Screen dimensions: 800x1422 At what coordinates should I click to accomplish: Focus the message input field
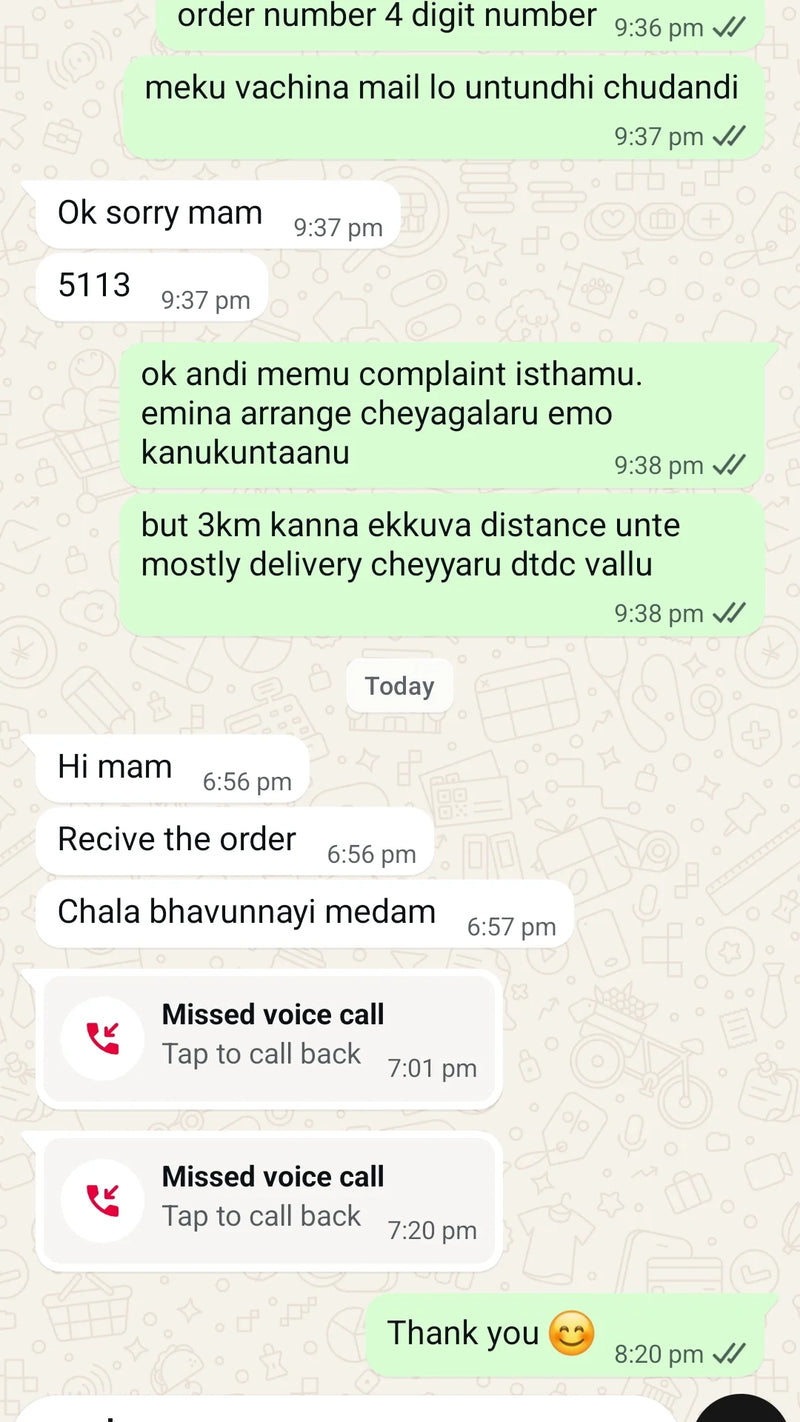(340, 1411)
